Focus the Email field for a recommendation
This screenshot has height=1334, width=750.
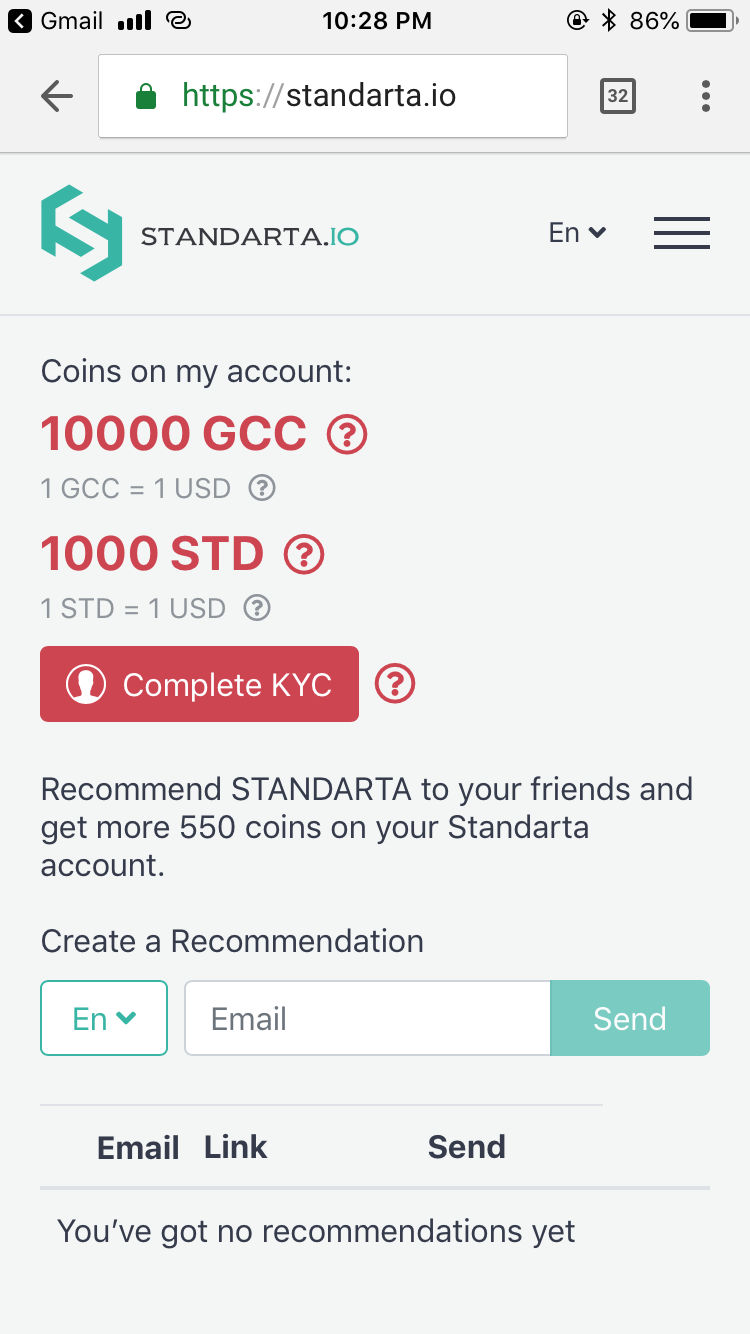tap(367, 1018)
